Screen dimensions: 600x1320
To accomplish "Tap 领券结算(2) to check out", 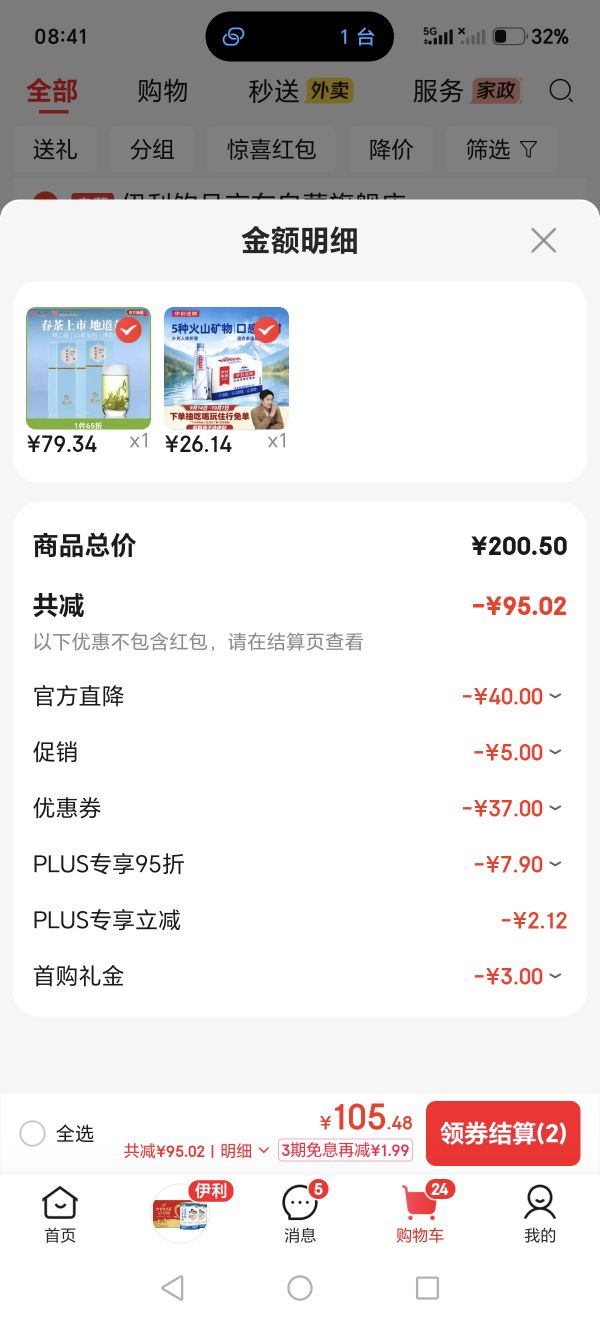I will tap(503, 1133).
